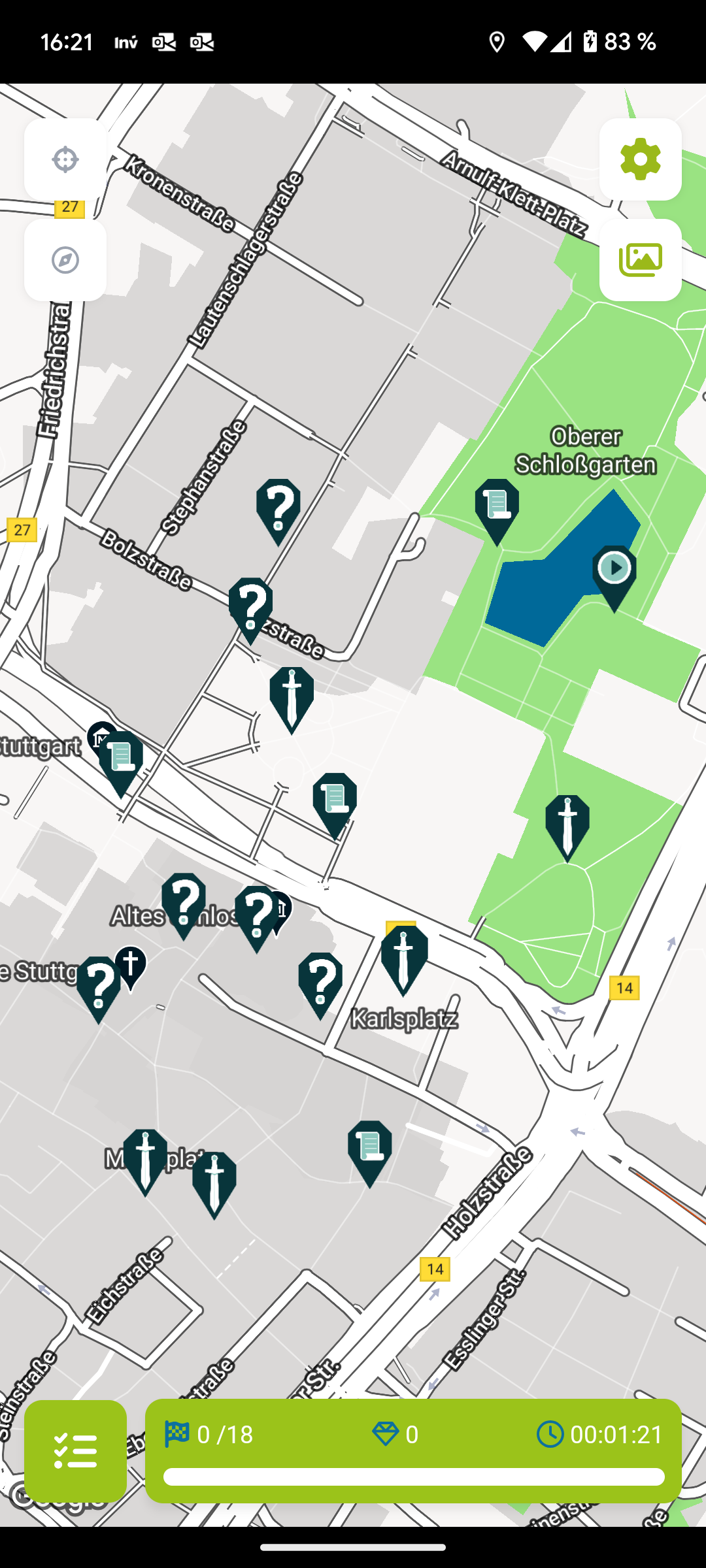The image size is (706, 1568).
Task: Open the task checklist button
Action: [75, 1450]
